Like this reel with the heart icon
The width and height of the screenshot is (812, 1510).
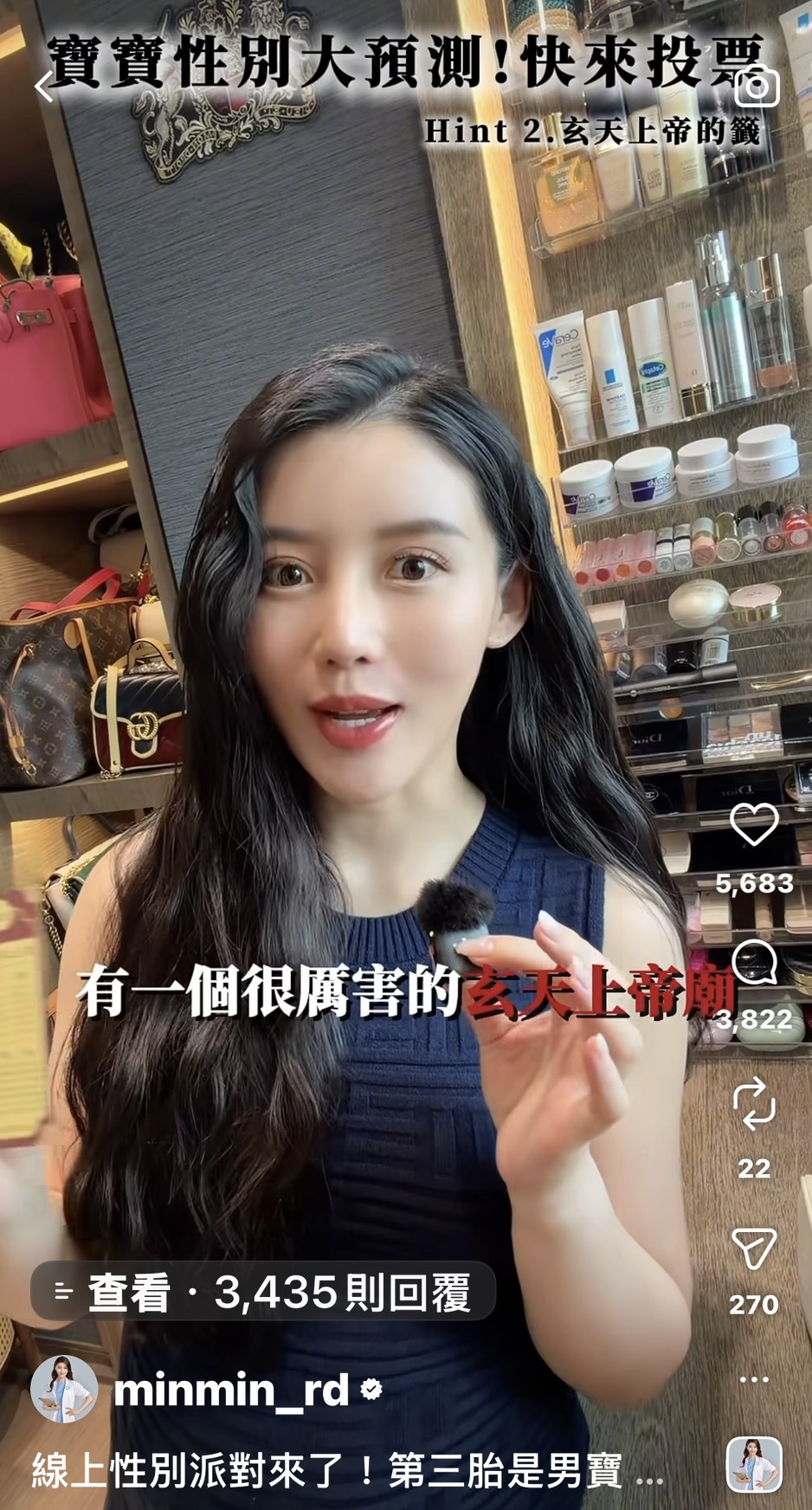pyautogui.click(x=754, y=823)
